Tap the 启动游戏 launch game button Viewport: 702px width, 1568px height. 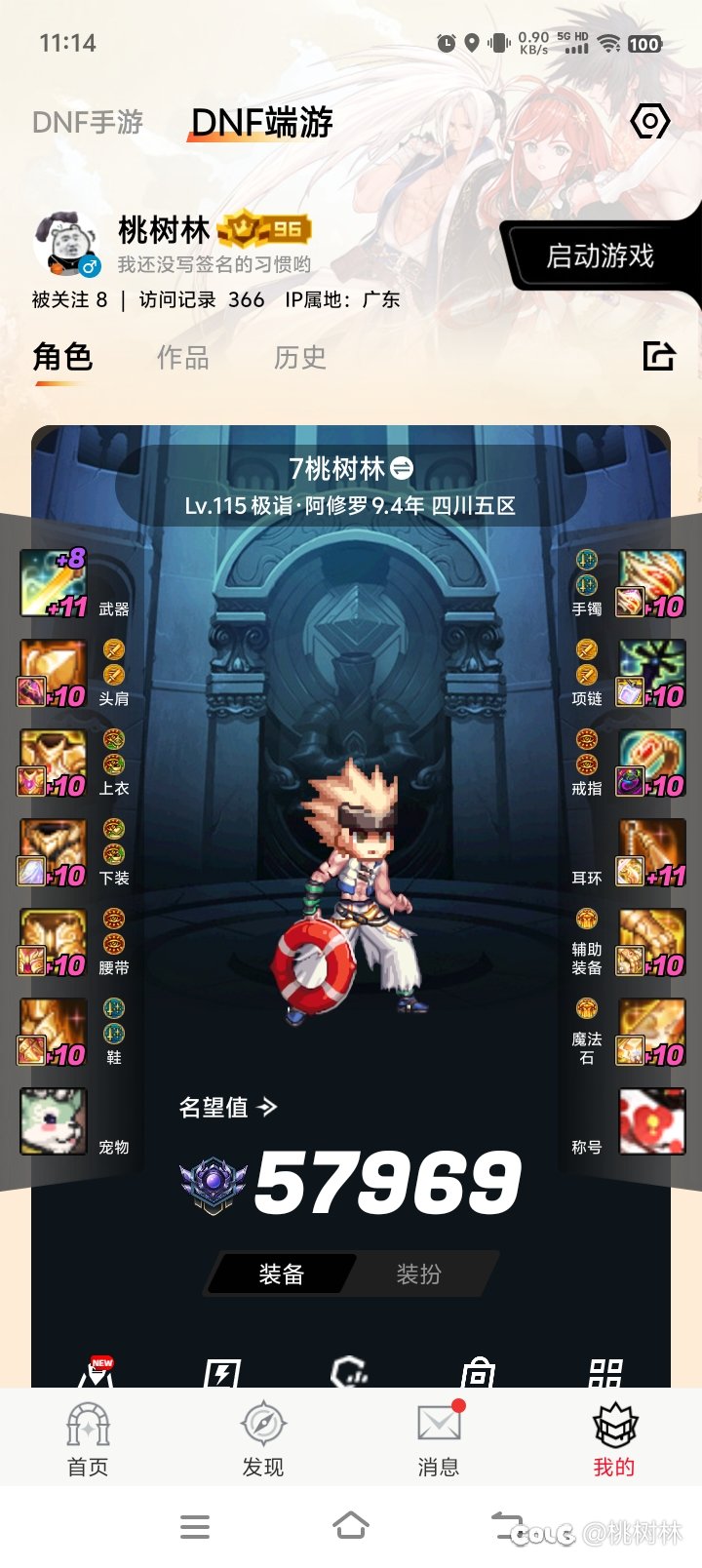600,256
